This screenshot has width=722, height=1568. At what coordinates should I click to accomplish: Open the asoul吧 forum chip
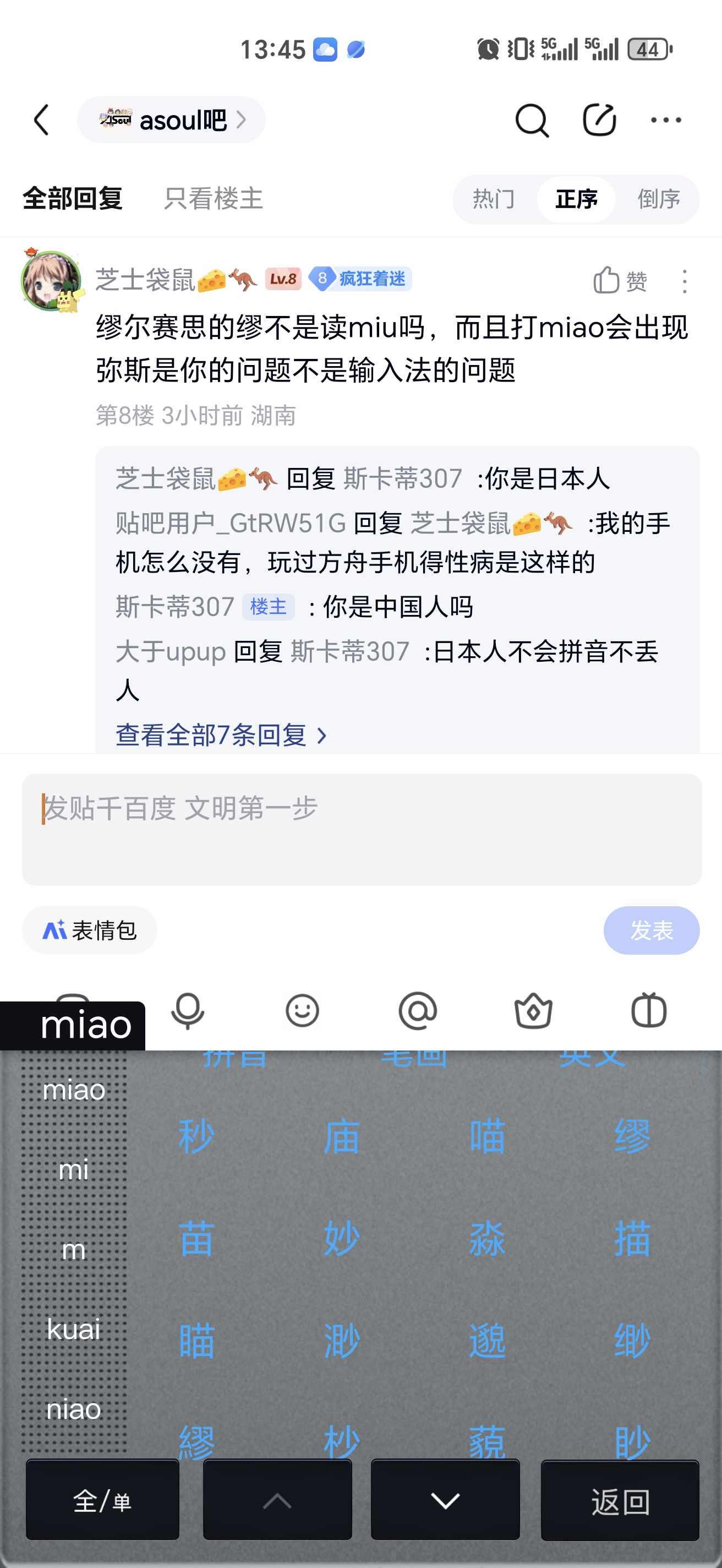[x=171, y=120]
